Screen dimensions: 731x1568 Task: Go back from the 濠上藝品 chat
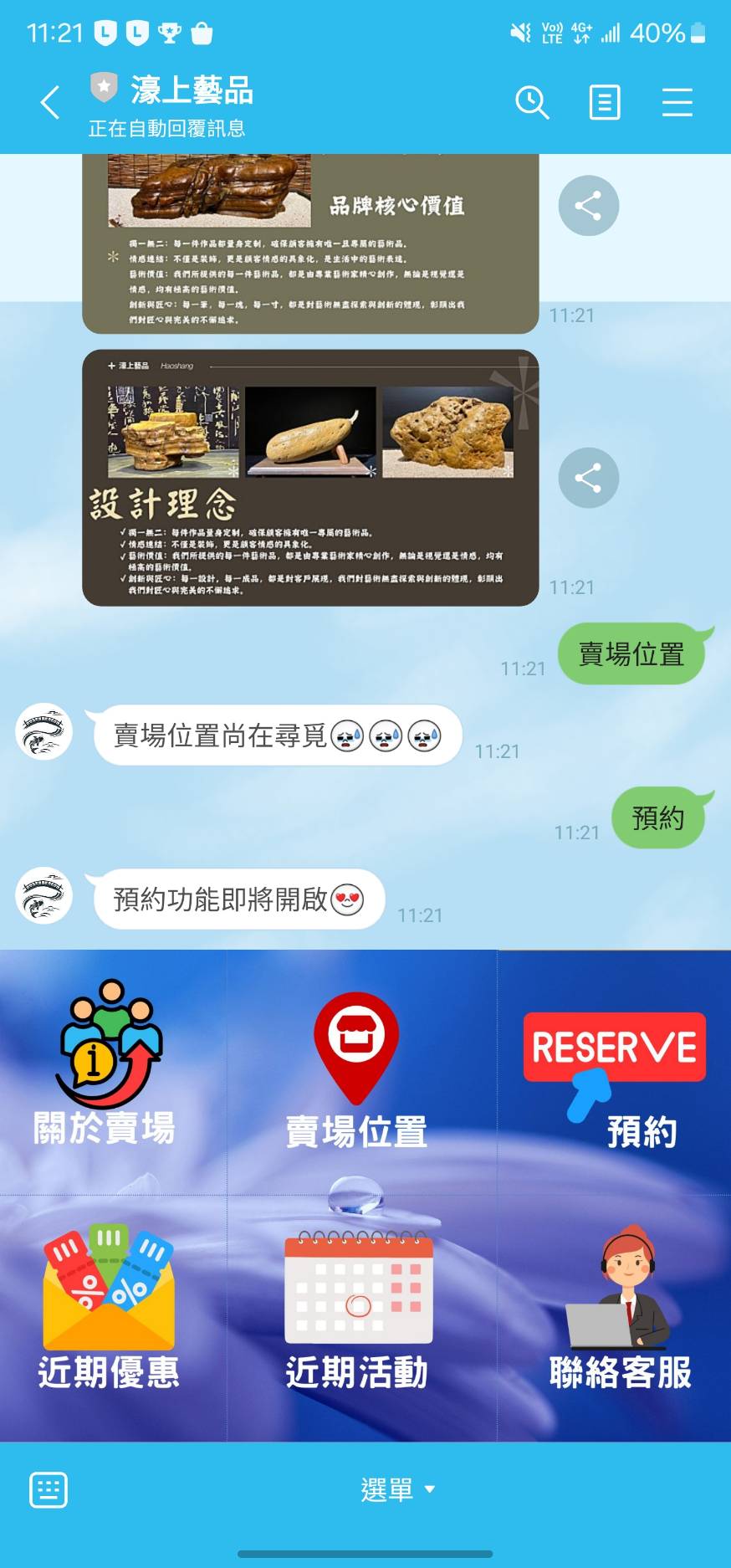(x=50, y=103)
